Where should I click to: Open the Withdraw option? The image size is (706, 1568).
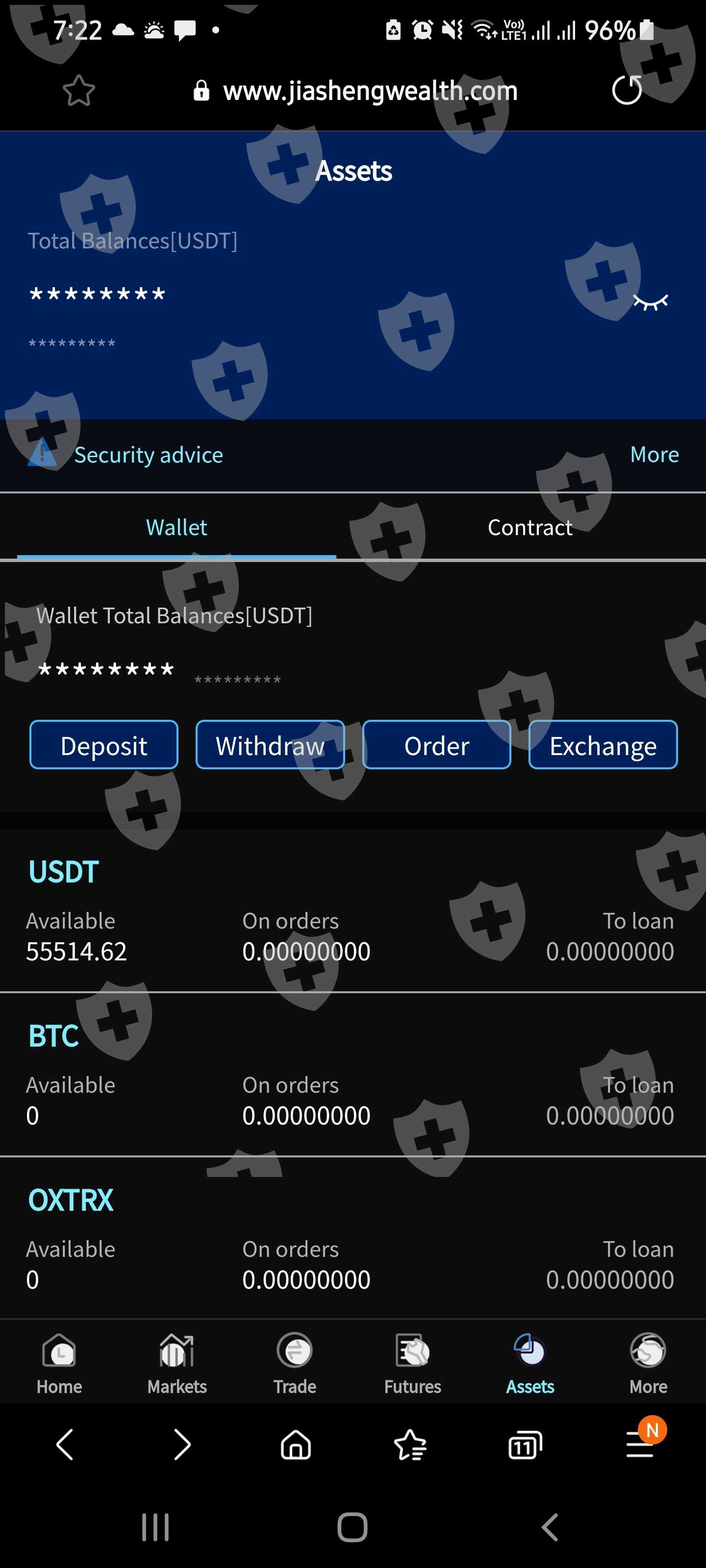[x=270, y=745]
